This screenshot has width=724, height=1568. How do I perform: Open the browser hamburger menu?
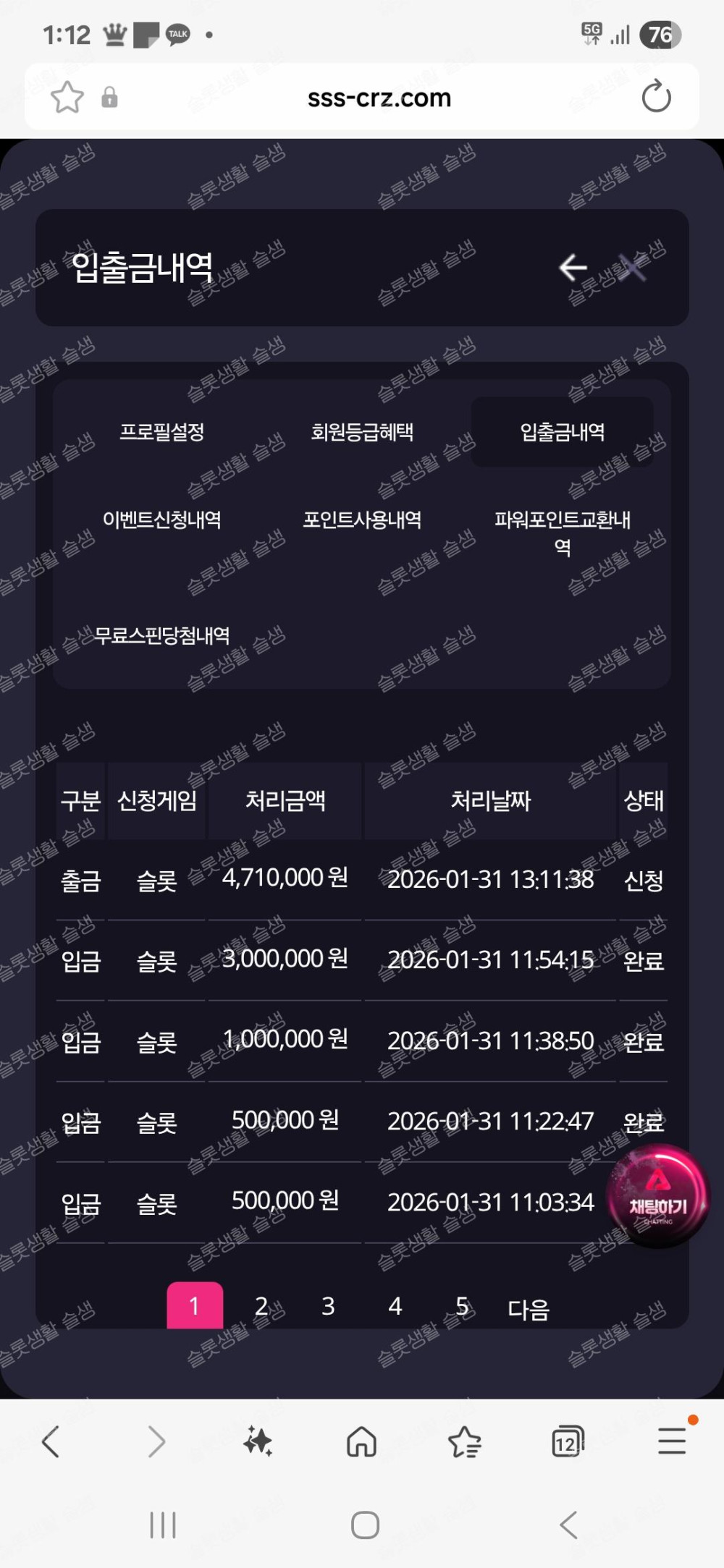coord(671,1441)
